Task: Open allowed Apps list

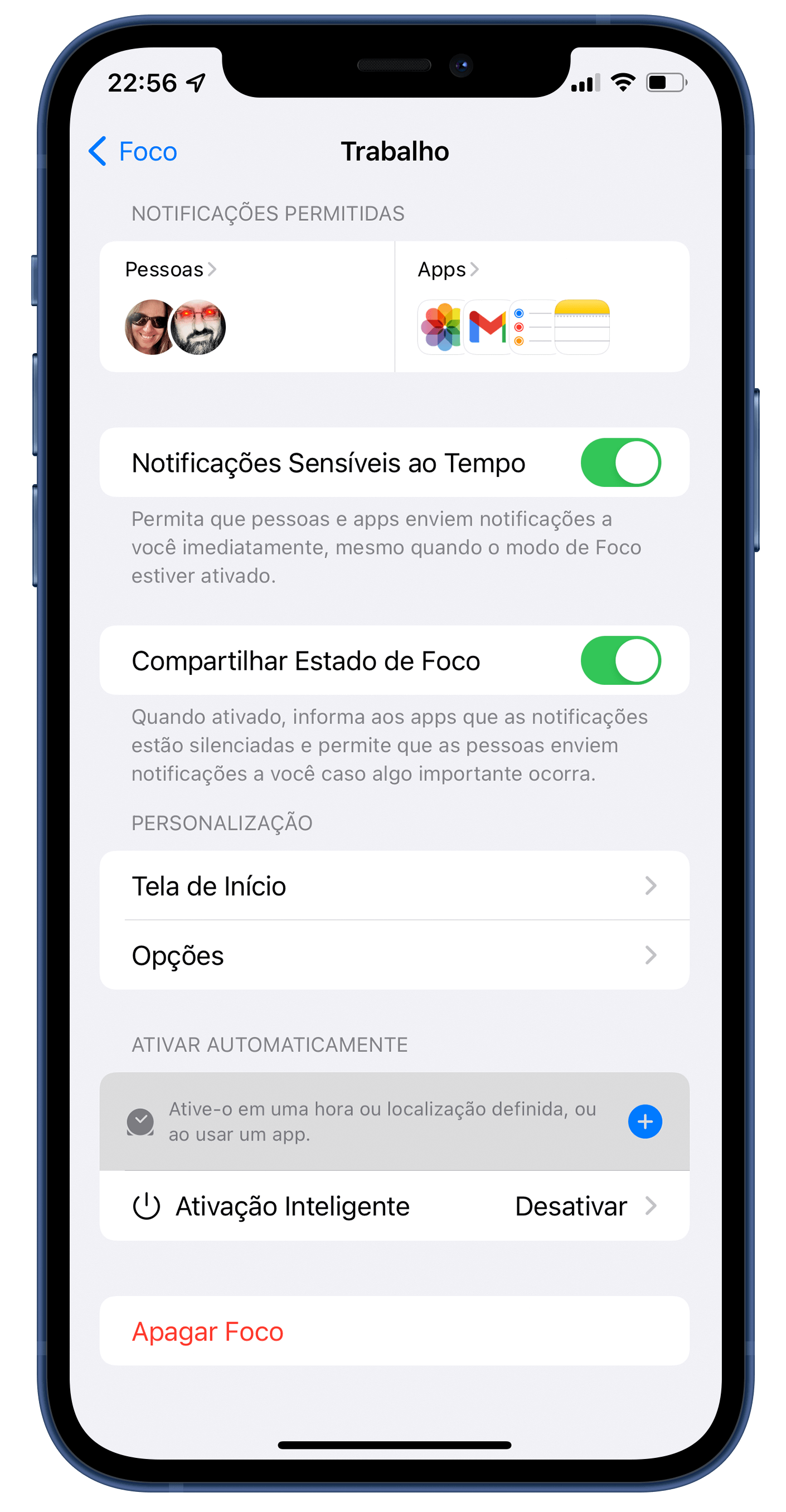Action: click(448, 269)
